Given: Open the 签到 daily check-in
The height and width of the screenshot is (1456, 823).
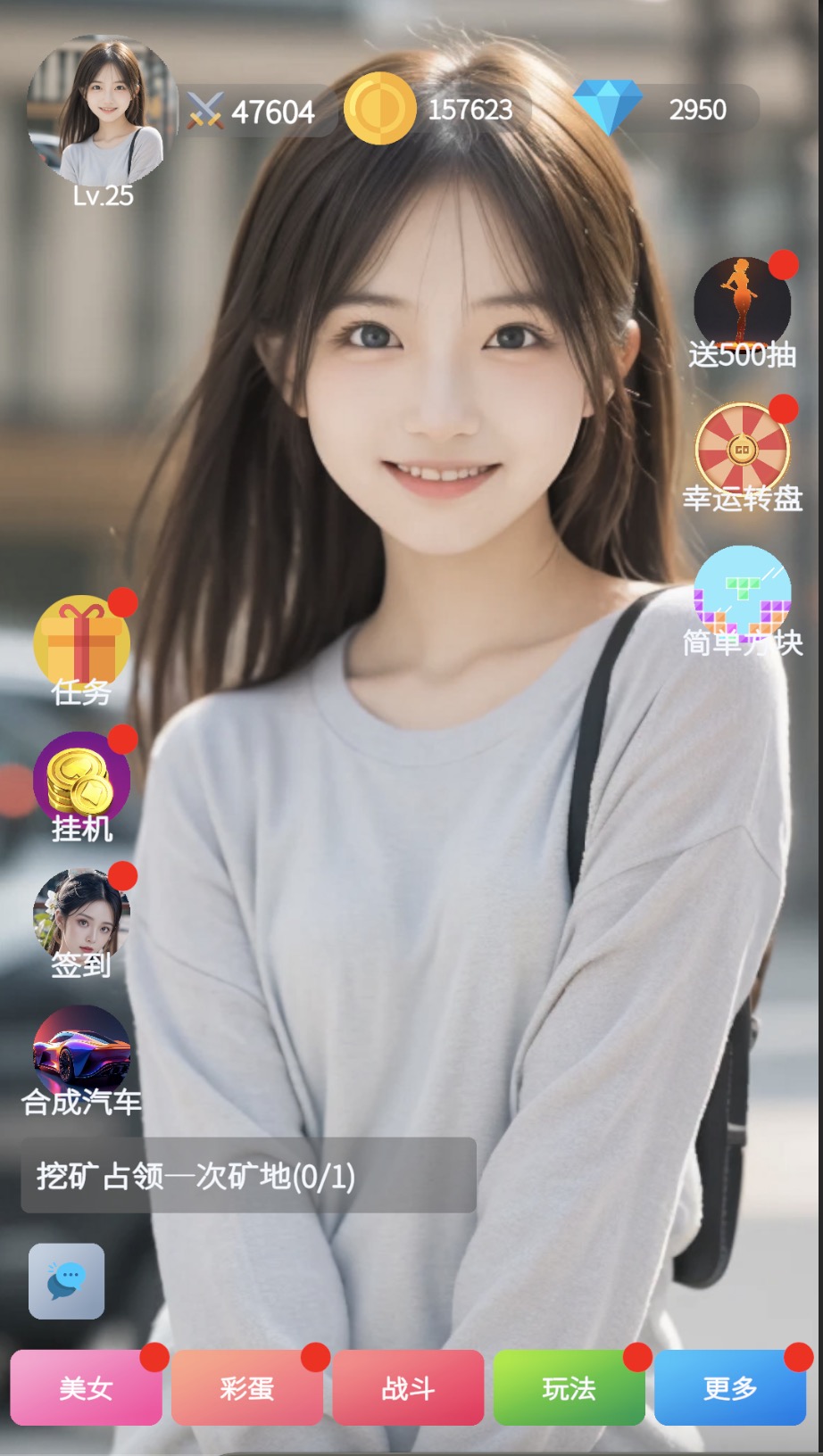Looking at the screenshot, I should click(81, 917).
